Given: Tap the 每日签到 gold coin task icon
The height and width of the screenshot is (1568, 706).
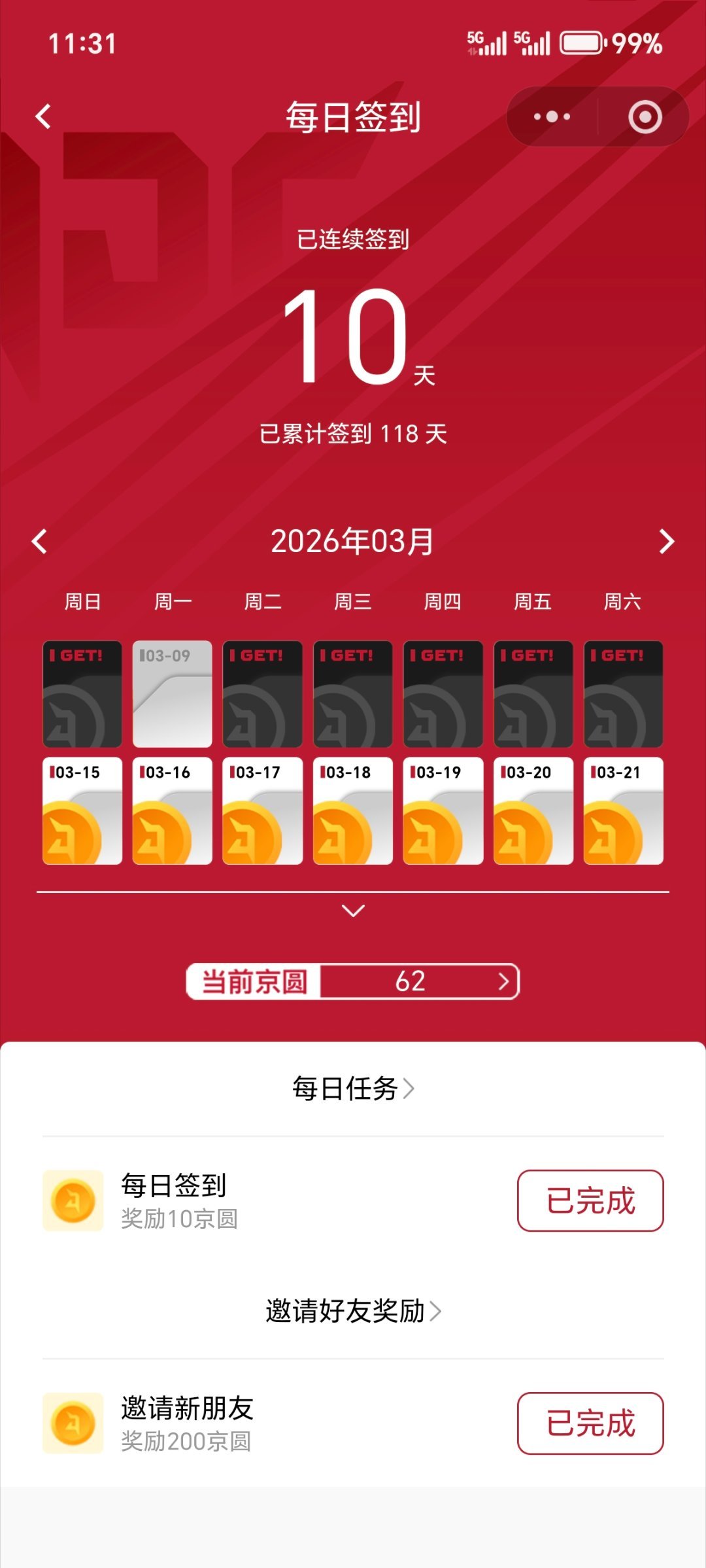Looking at the screenshot, I should click(73, 1201).
